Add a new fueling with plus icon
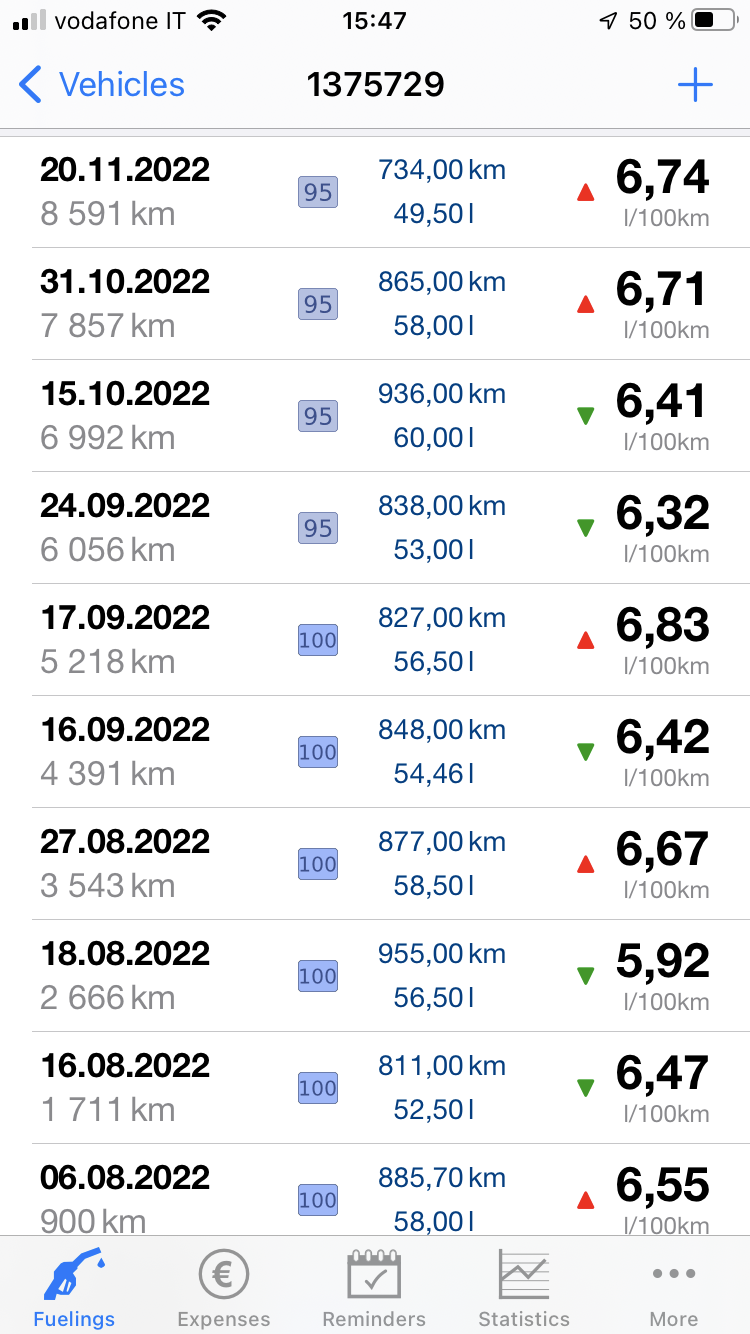Image resolution: width=750 pixels, height=1334 pixels. click(694, 85)
